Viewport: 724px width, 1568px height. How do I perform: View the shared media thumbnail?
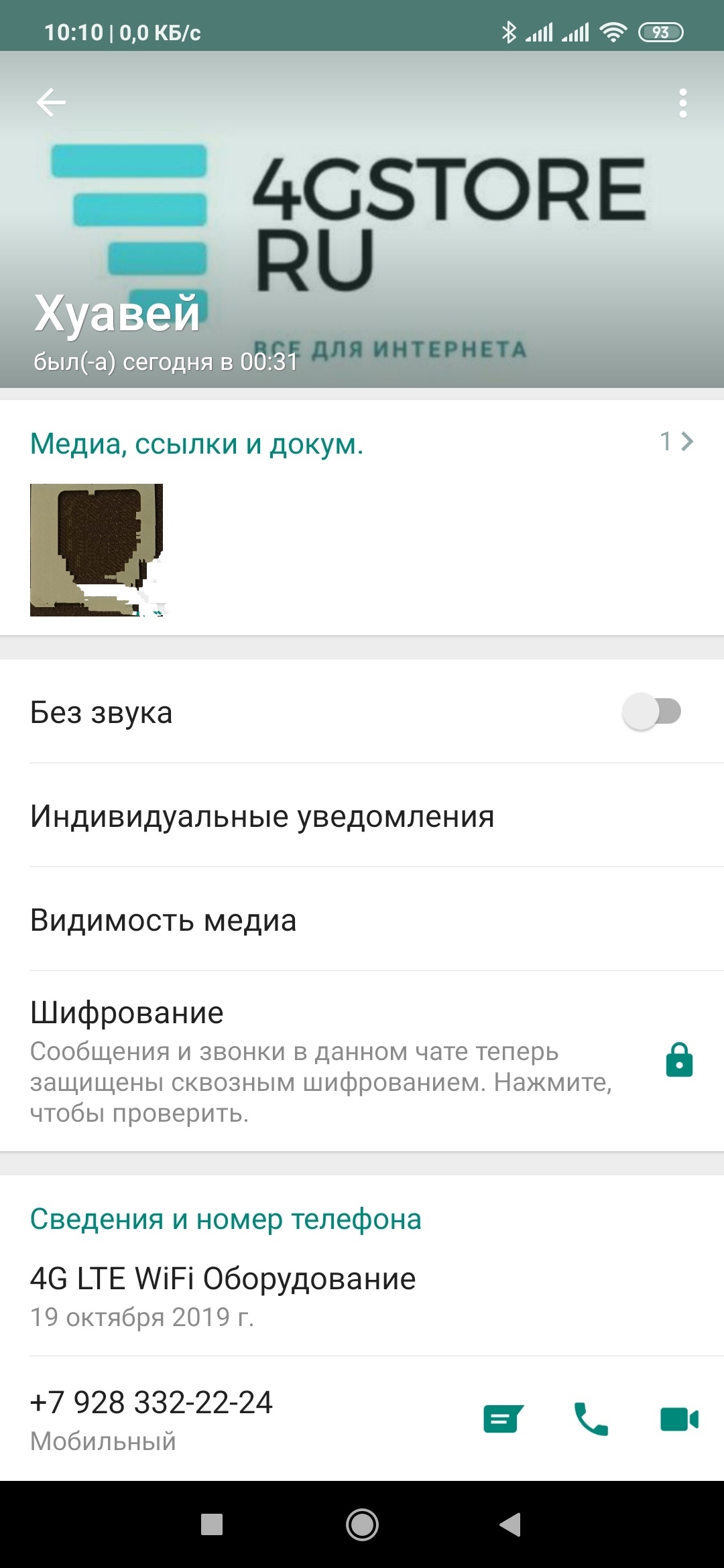97,549
